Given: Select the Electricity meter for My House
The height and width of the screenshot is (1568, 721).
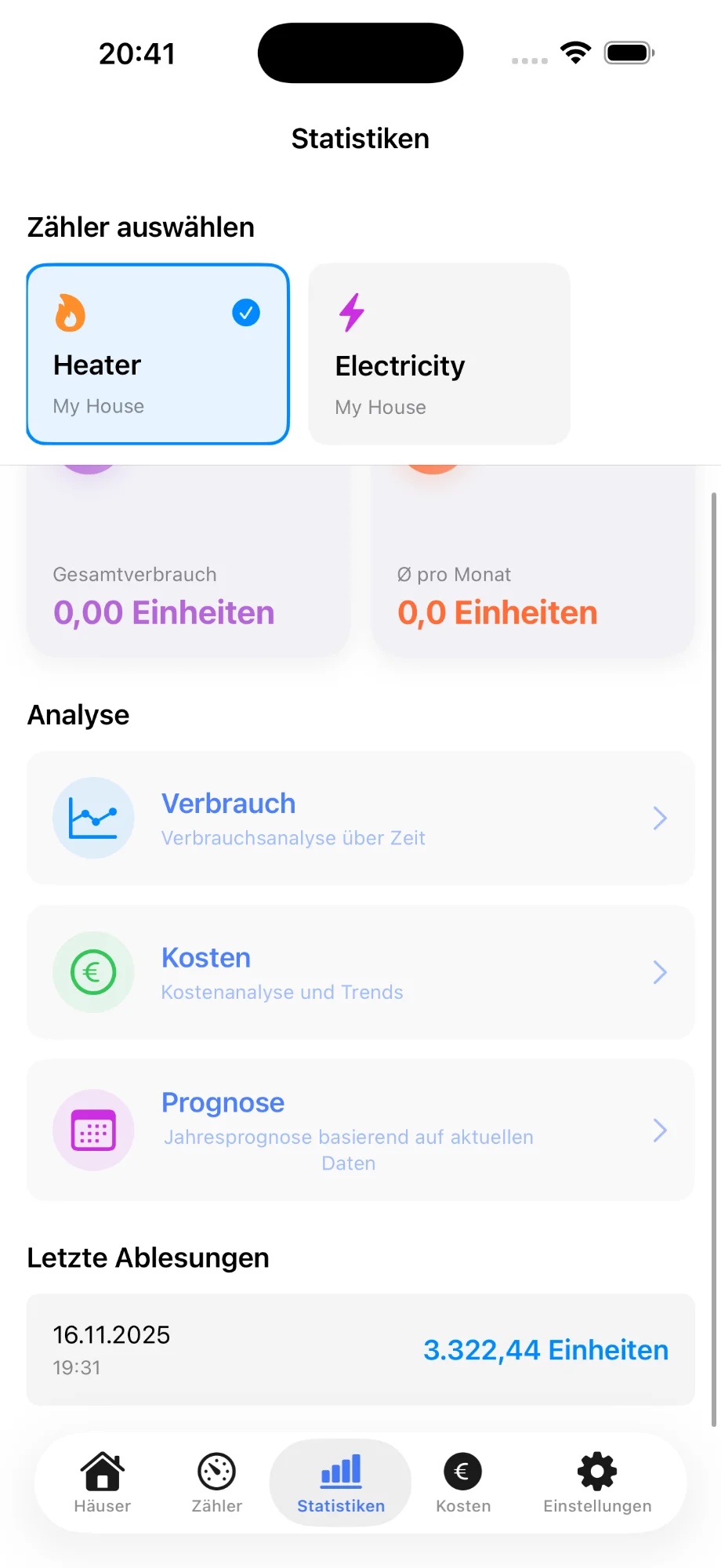Looking at the screenshot, I should click(x=439, y=354).
